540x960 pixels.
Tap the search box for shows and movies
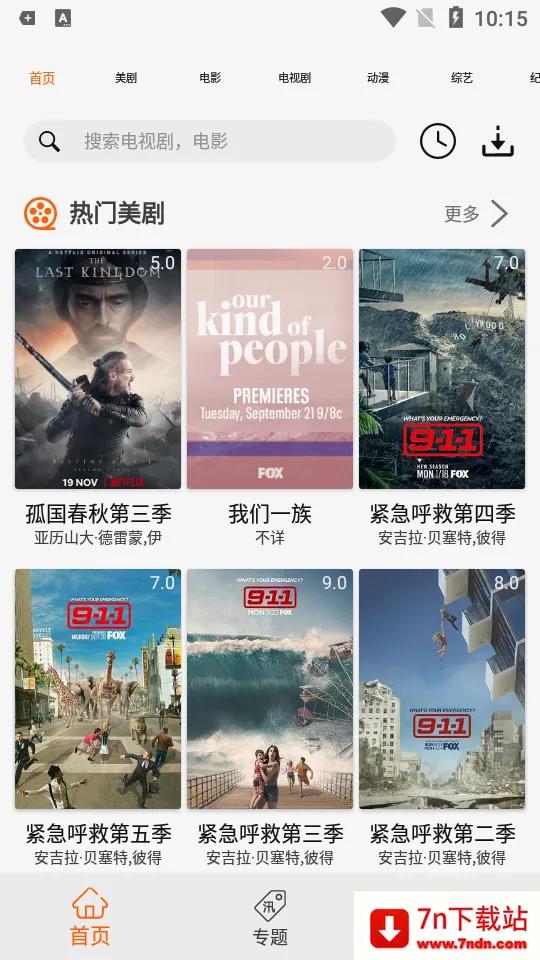(x=210, y=141)
